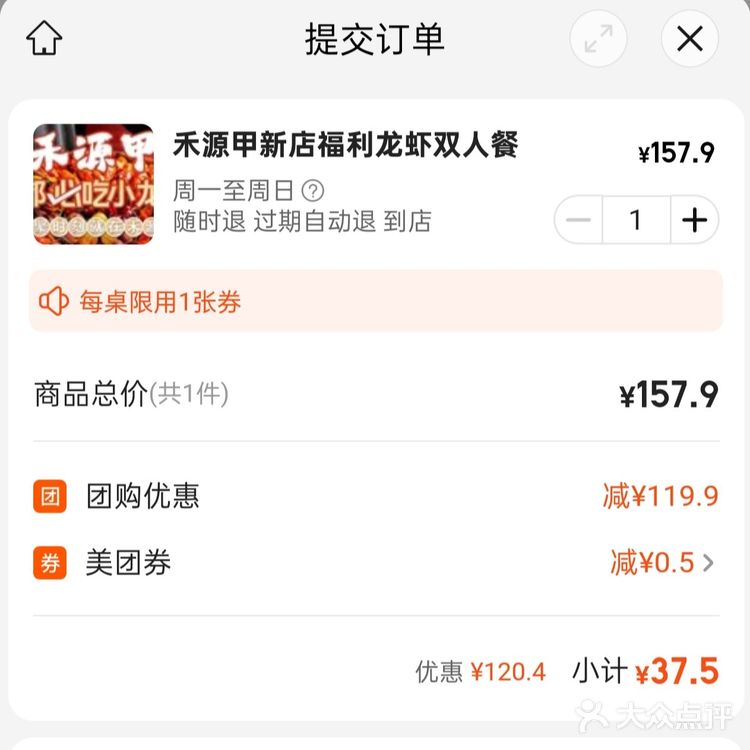Increase quantity with the plus button
This screenshot has width=750, height=750.
[694, 220]
